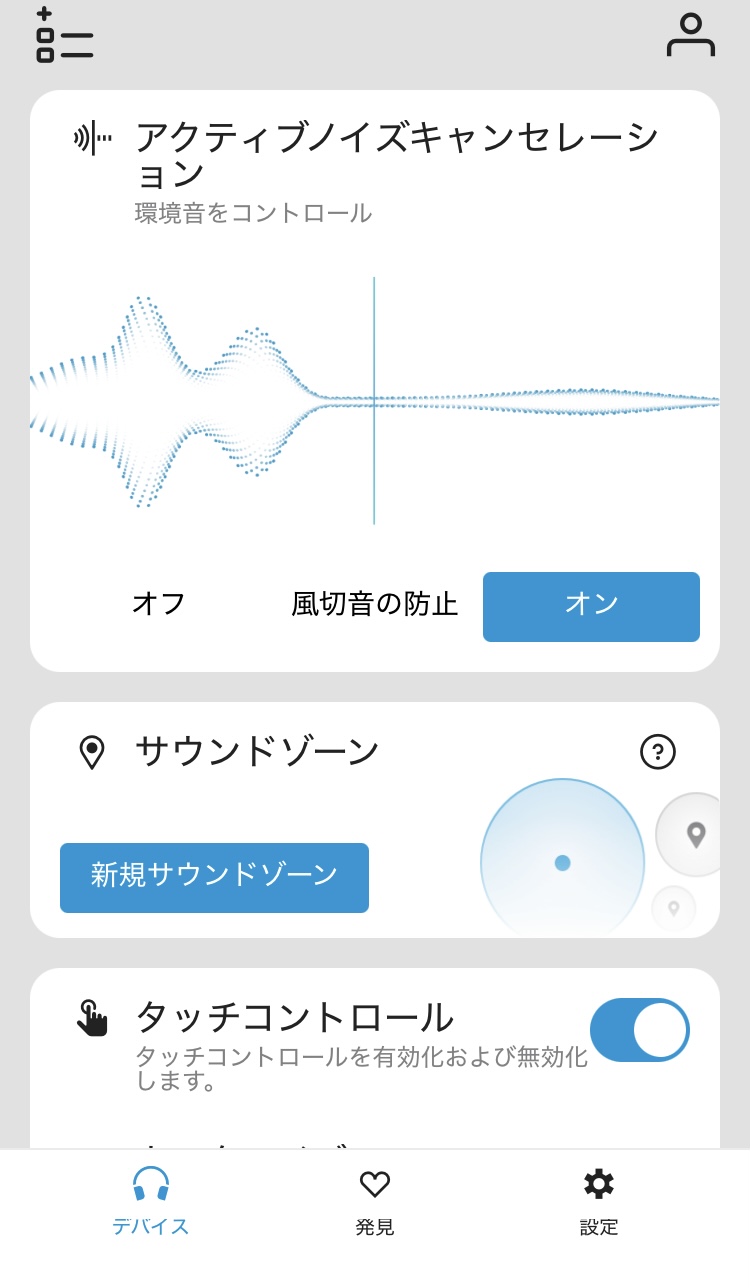Select 風切音の防止 mode
Screen dimensions: 750x1288
[374, 605]
